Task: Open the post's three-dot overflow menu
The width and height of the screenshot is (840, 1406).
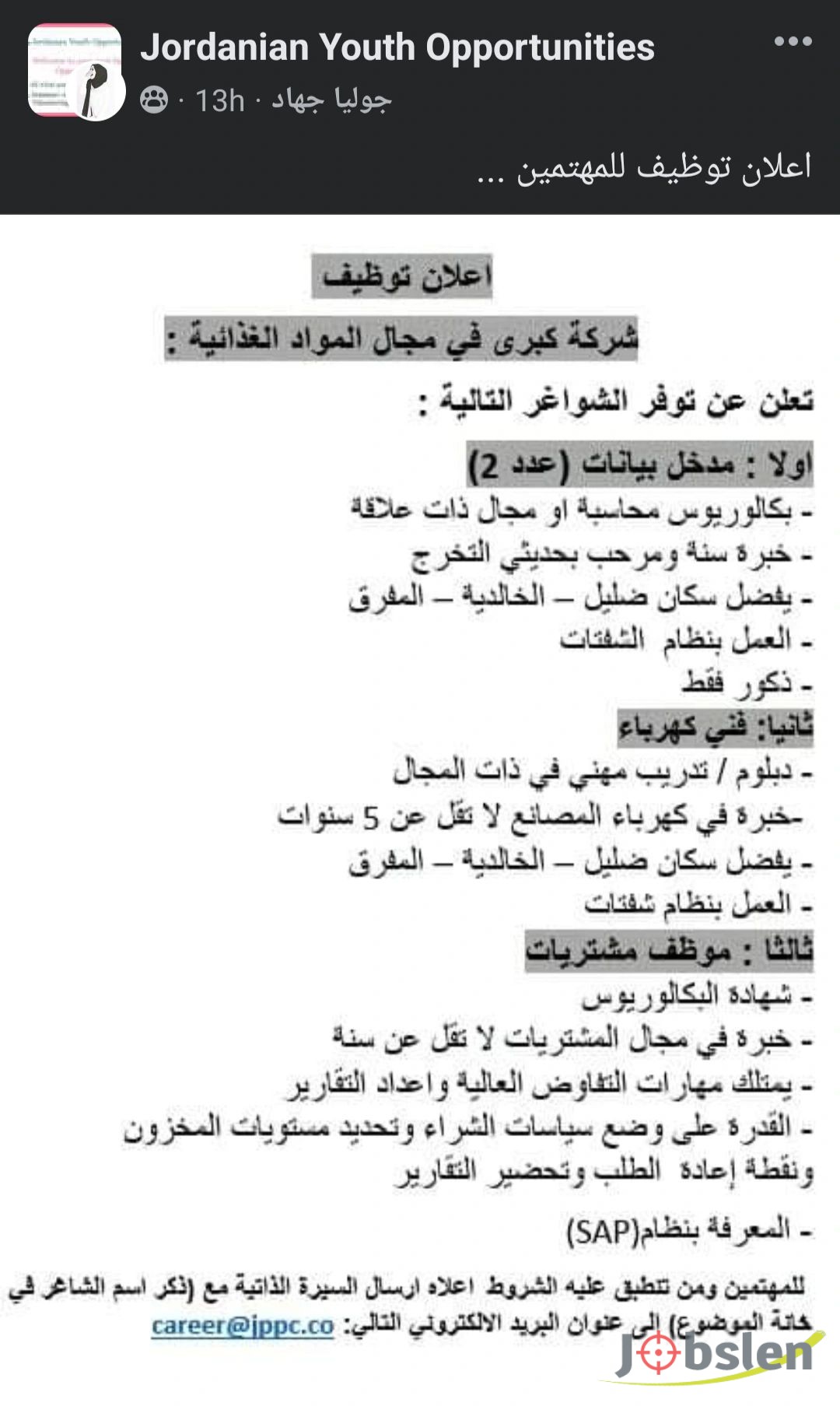Action: (793, 42)
